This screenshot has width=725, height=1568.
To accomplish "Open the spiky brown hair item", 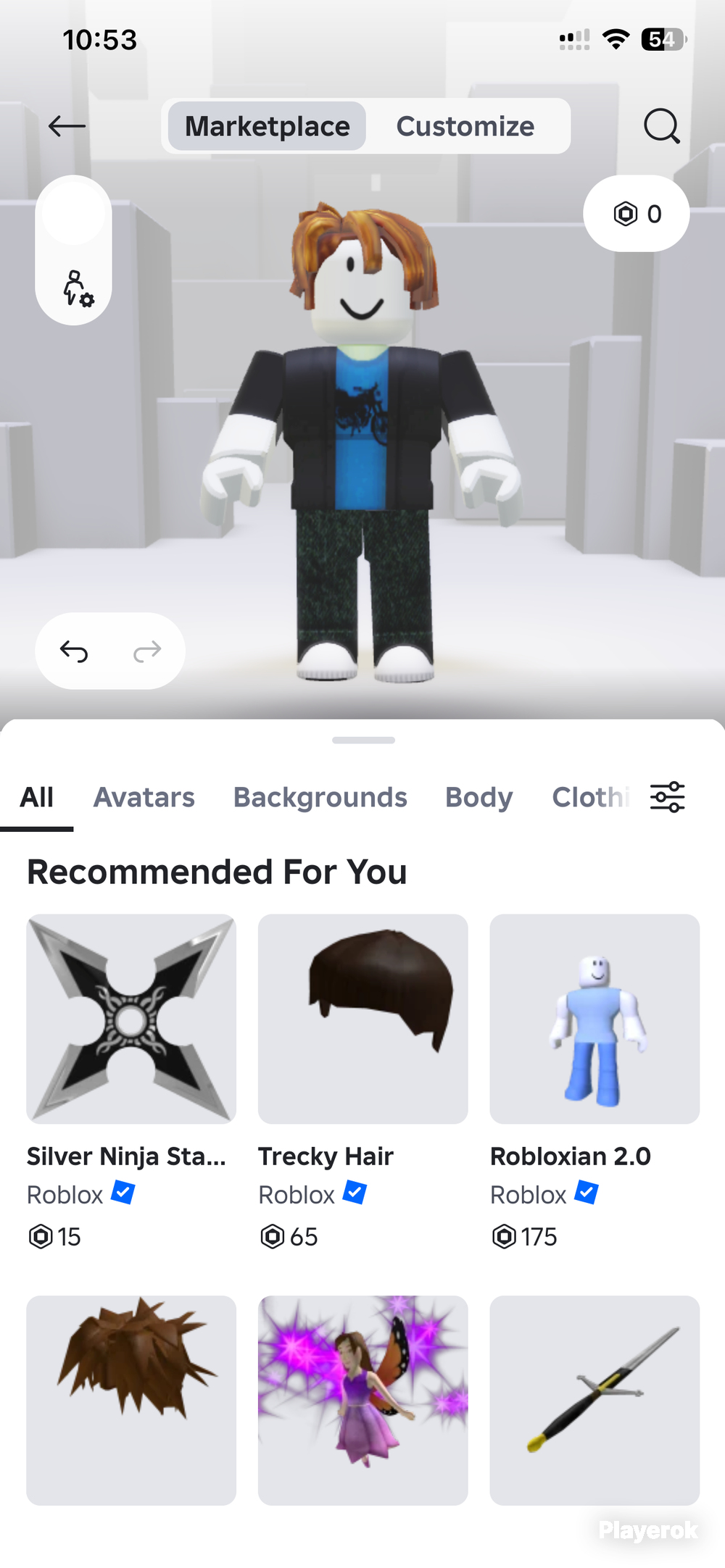I will tap(131, 1401).
